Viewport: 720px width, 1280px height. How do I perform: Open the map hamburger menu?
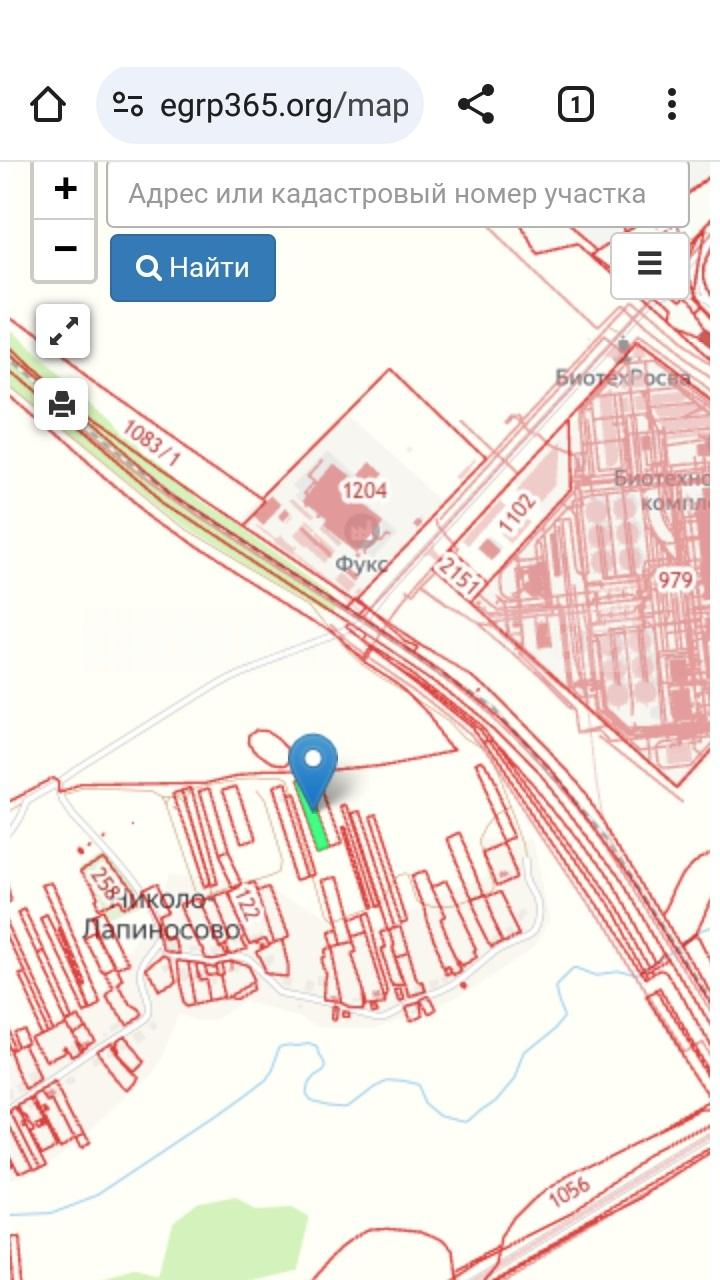[650, 265]
